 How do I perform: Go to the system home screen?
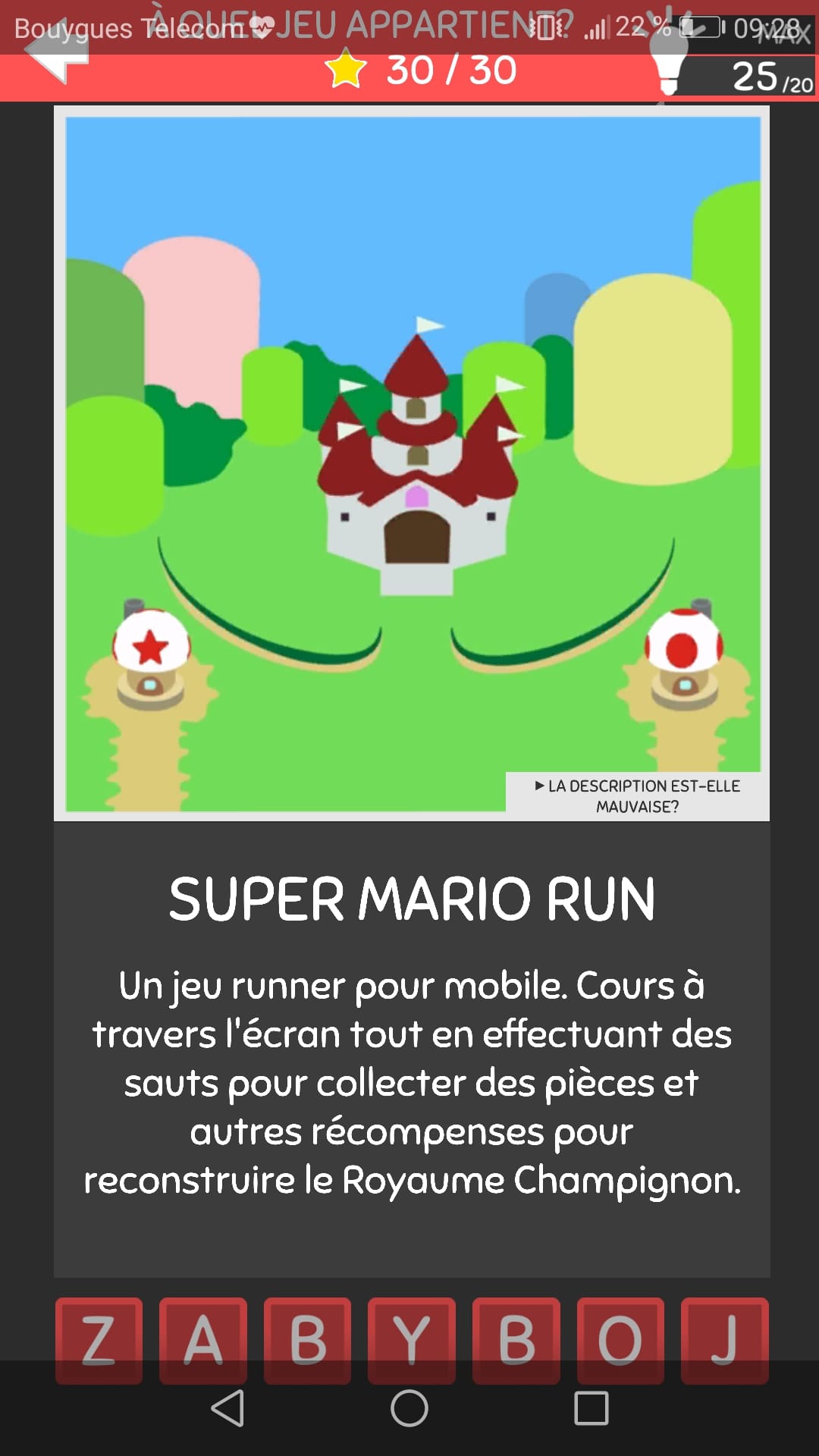(x=409, y=1408)
